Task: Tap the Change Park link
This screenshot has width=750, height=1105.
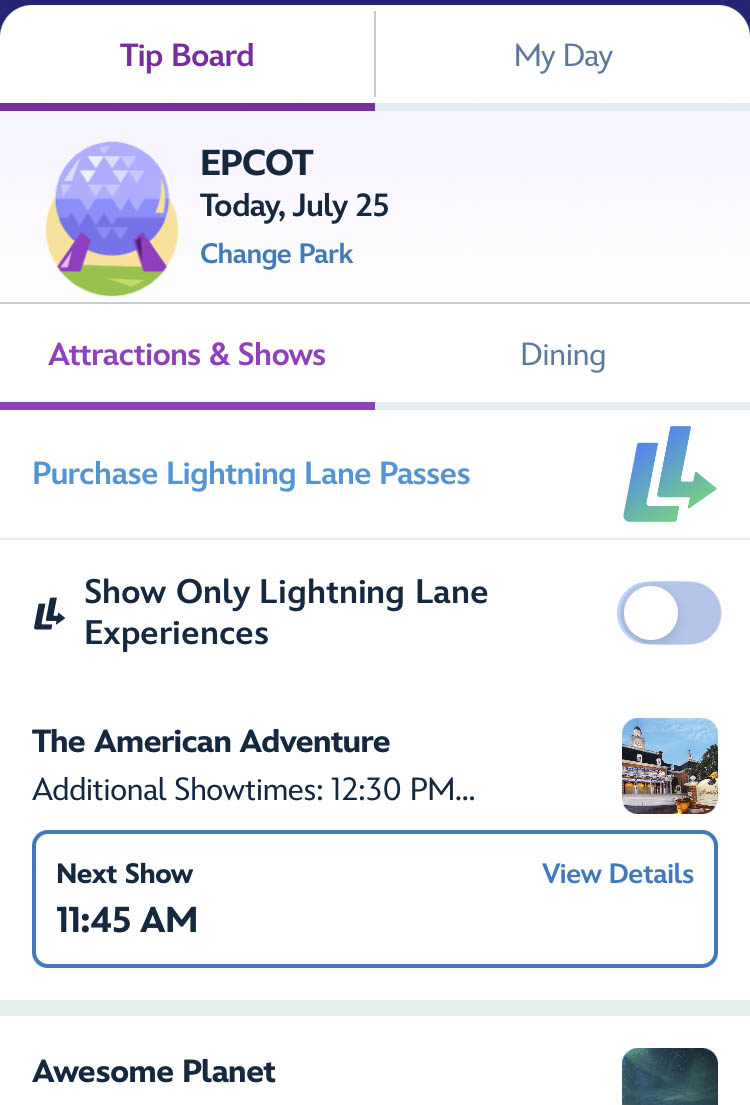Action: (277, 254)
